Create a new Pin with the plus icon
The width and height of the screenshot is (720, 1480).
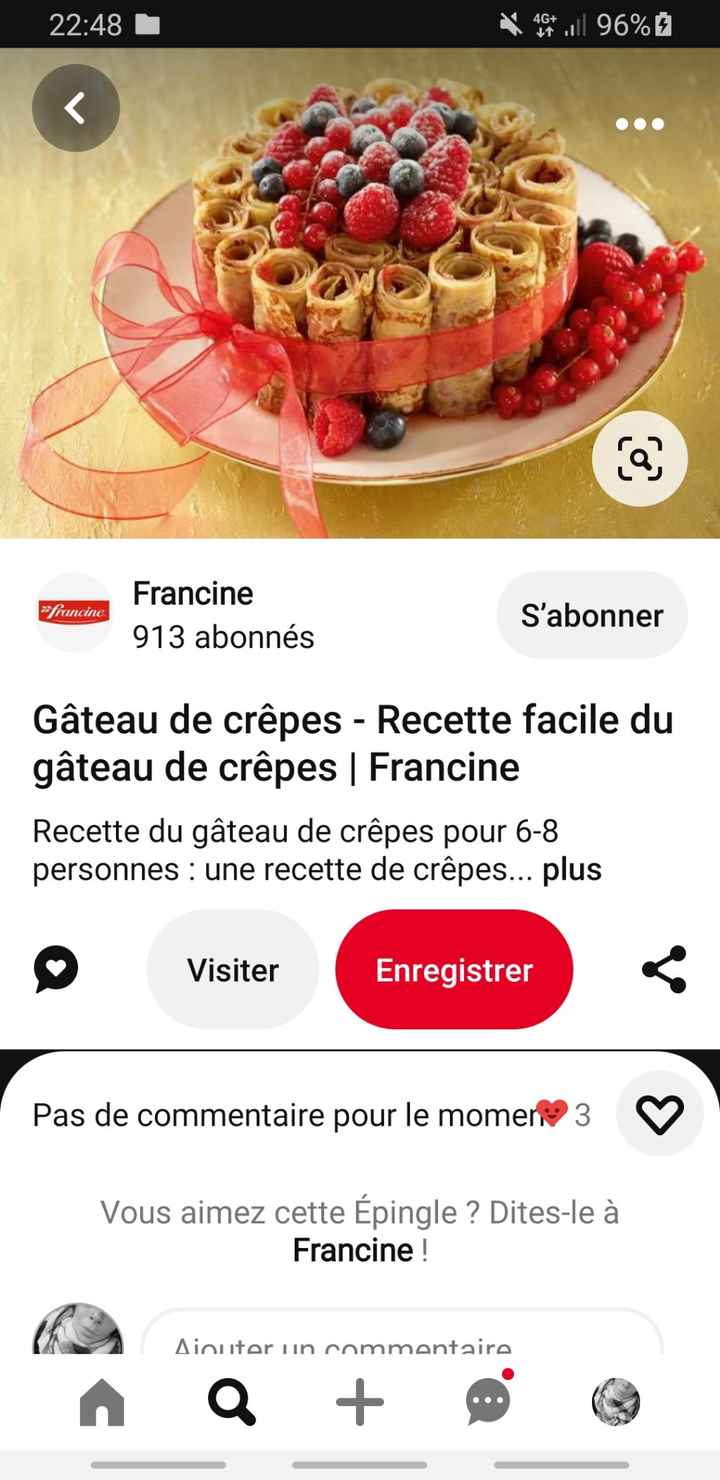click(x=359, y=1401)
